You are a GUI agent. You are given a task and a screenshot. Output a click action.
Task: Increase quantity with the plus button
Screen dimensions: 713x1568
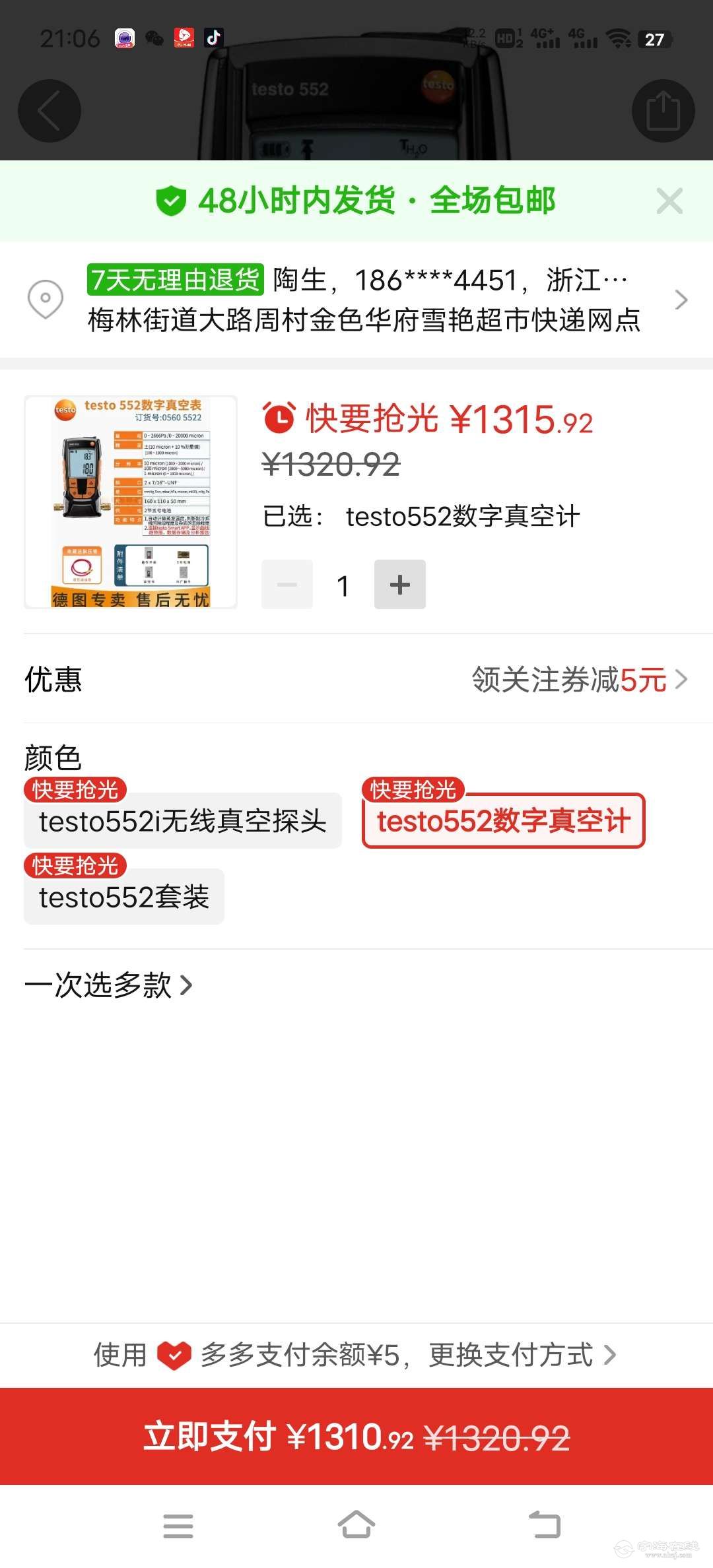click(x=399, y=585)
